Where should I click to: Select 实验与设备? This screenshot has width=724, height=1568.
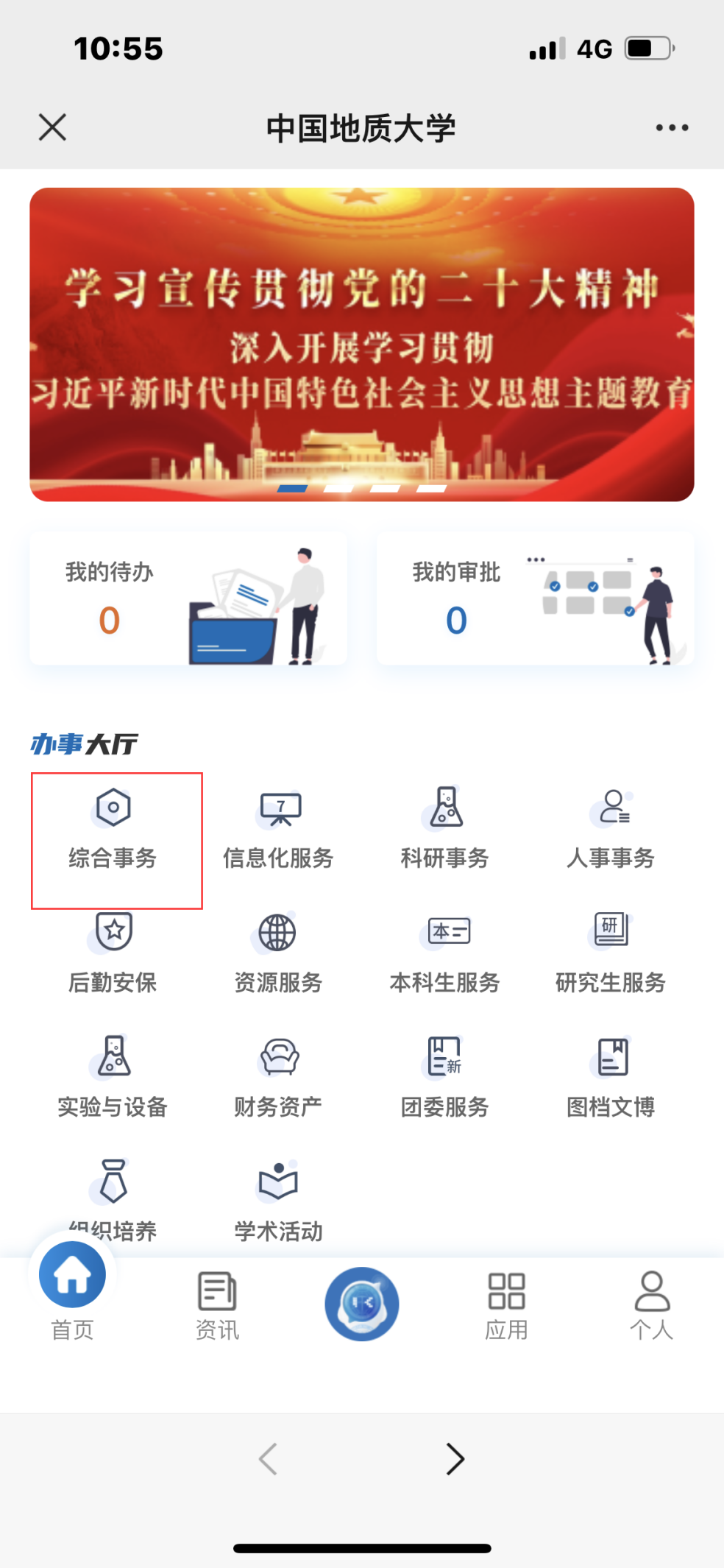click(113, 1076)
